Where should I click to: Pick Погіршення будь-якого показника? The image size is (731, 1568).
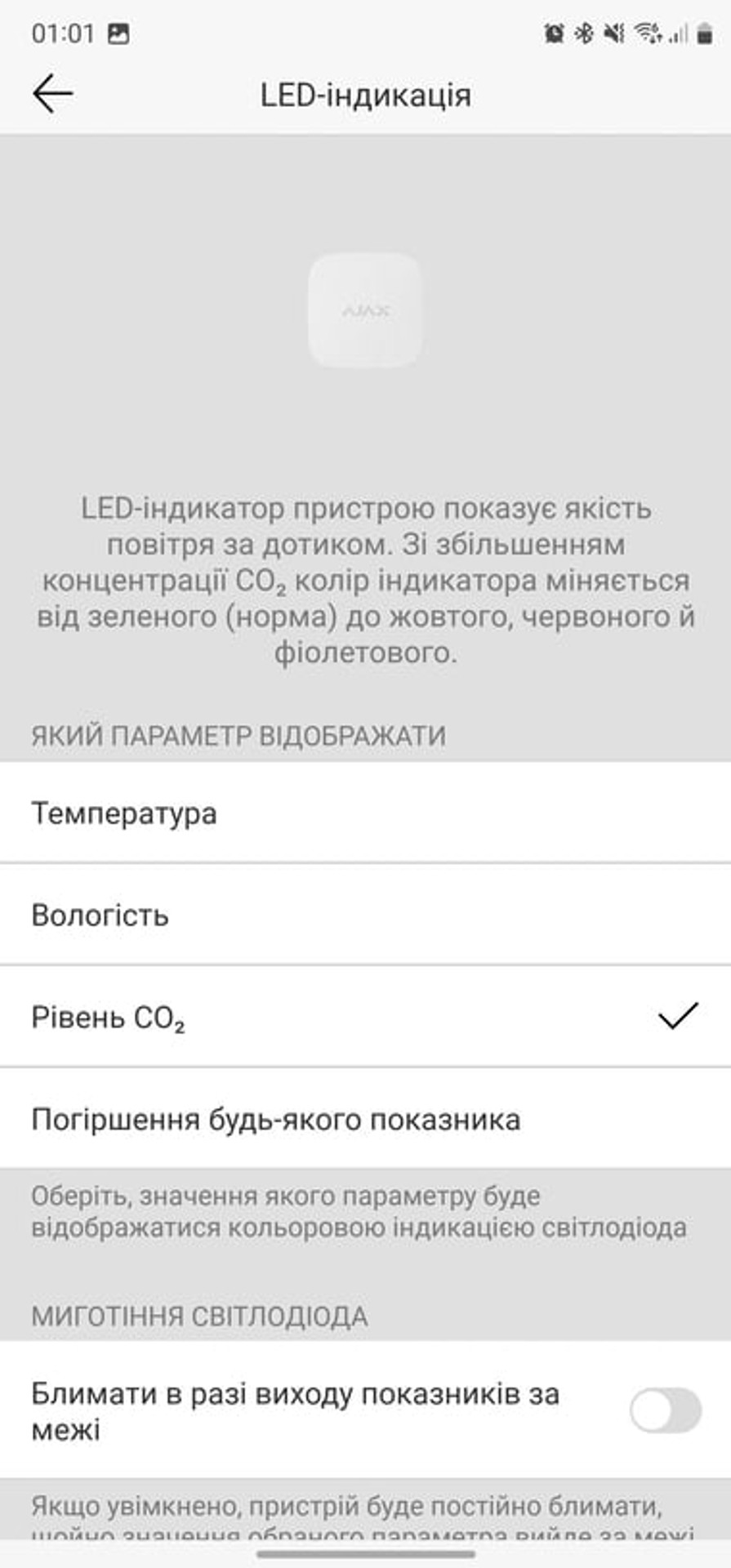365,1118
